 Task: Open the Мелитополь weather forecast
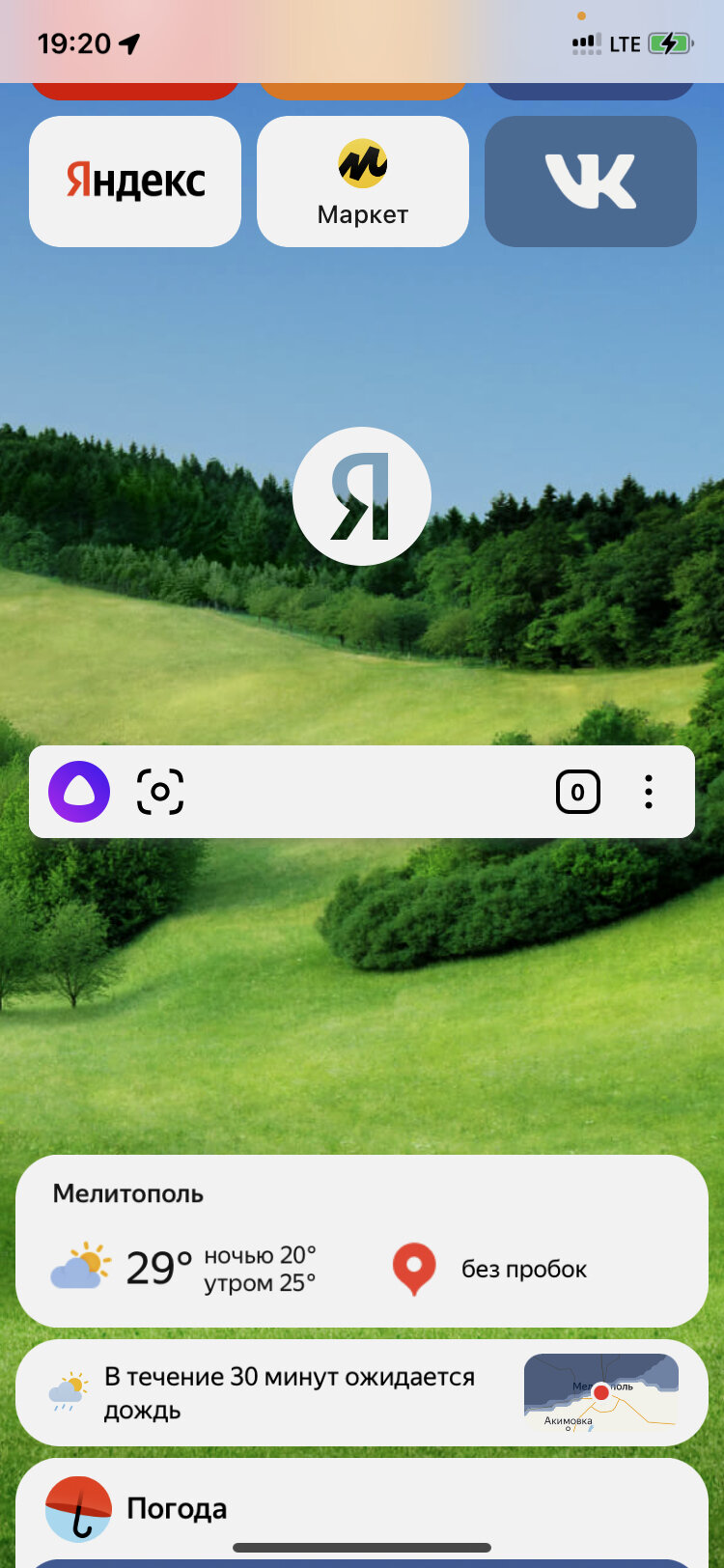coord(183,1268)
